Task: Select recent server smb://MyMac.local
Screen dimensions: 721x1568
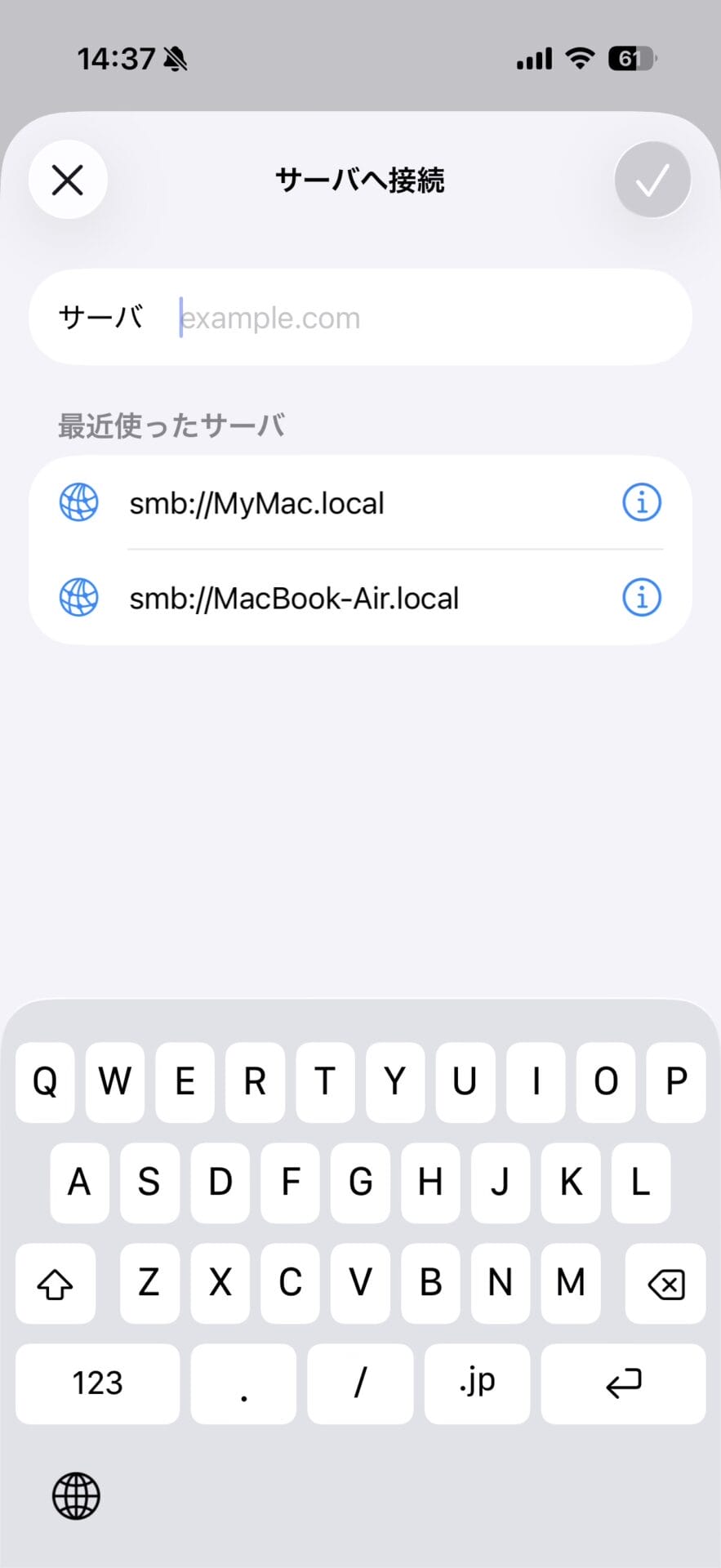Action: pyautogui.click(x=327, y=503)
